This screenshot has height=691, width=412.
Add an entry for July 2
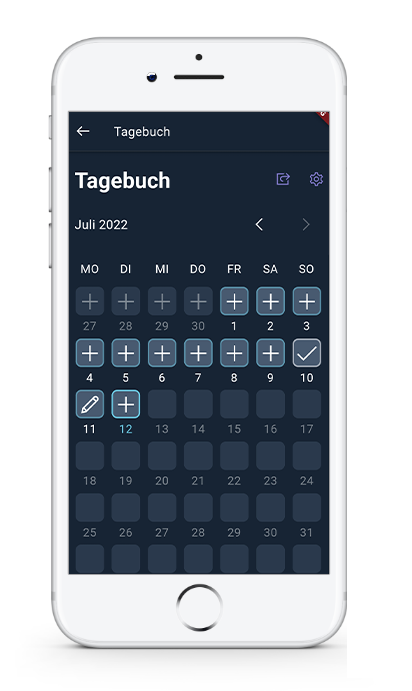coord(270,301)
